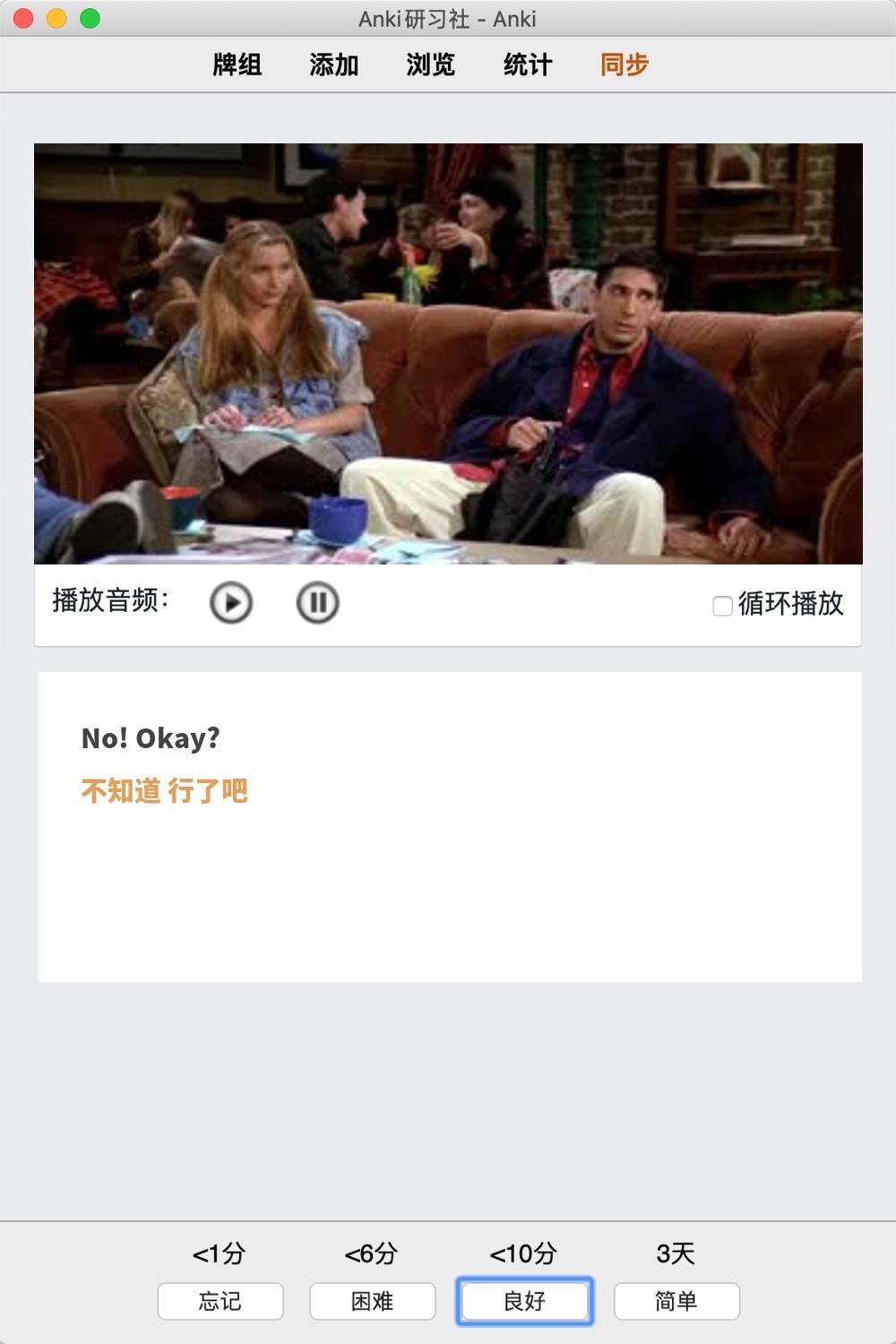The height and width of the screenshot is (1344, 896).
Task: Open the 牌组 (Decks) view
Action: [x=237, y=65]
